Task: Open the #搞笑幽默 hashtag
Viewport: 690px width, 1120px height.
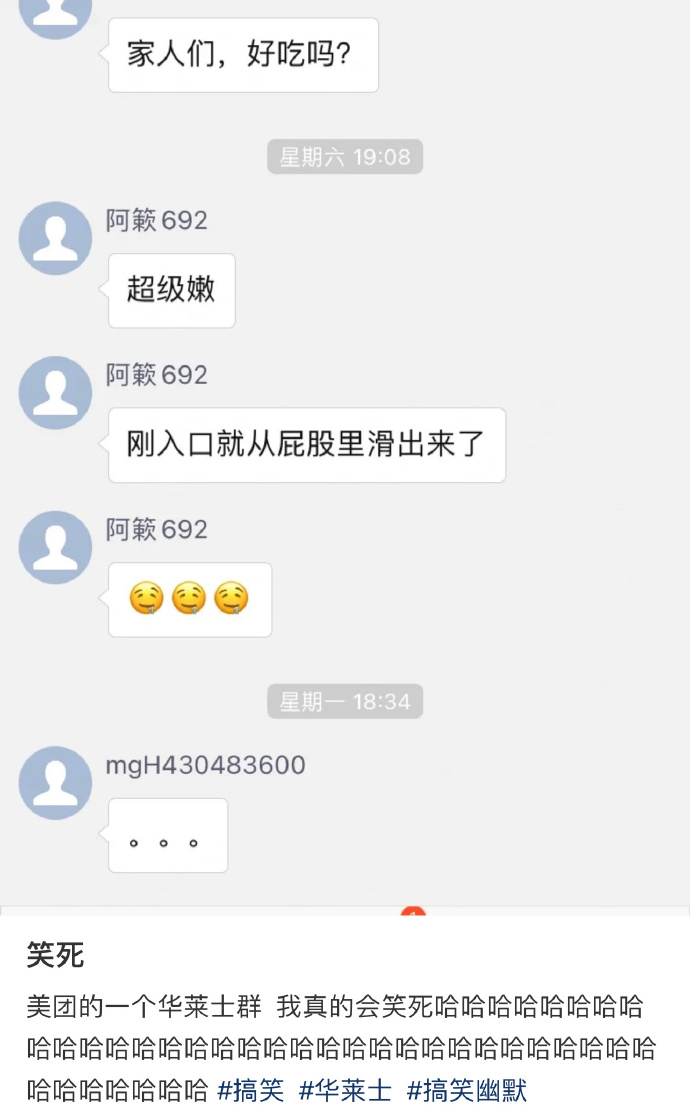Action: 466,1091
